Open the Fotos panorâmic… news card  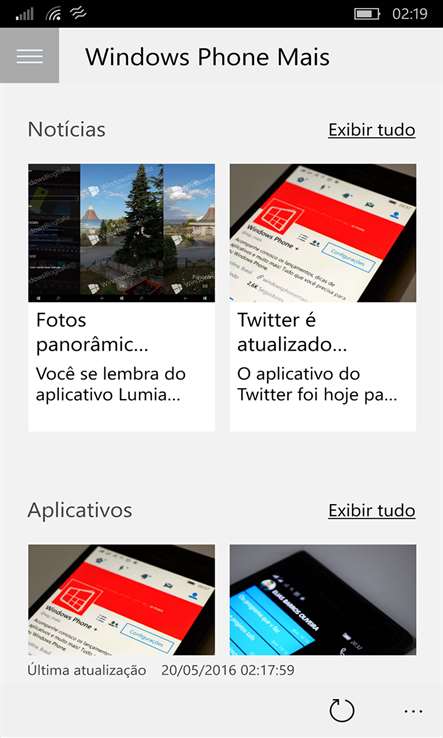[121, 297]
